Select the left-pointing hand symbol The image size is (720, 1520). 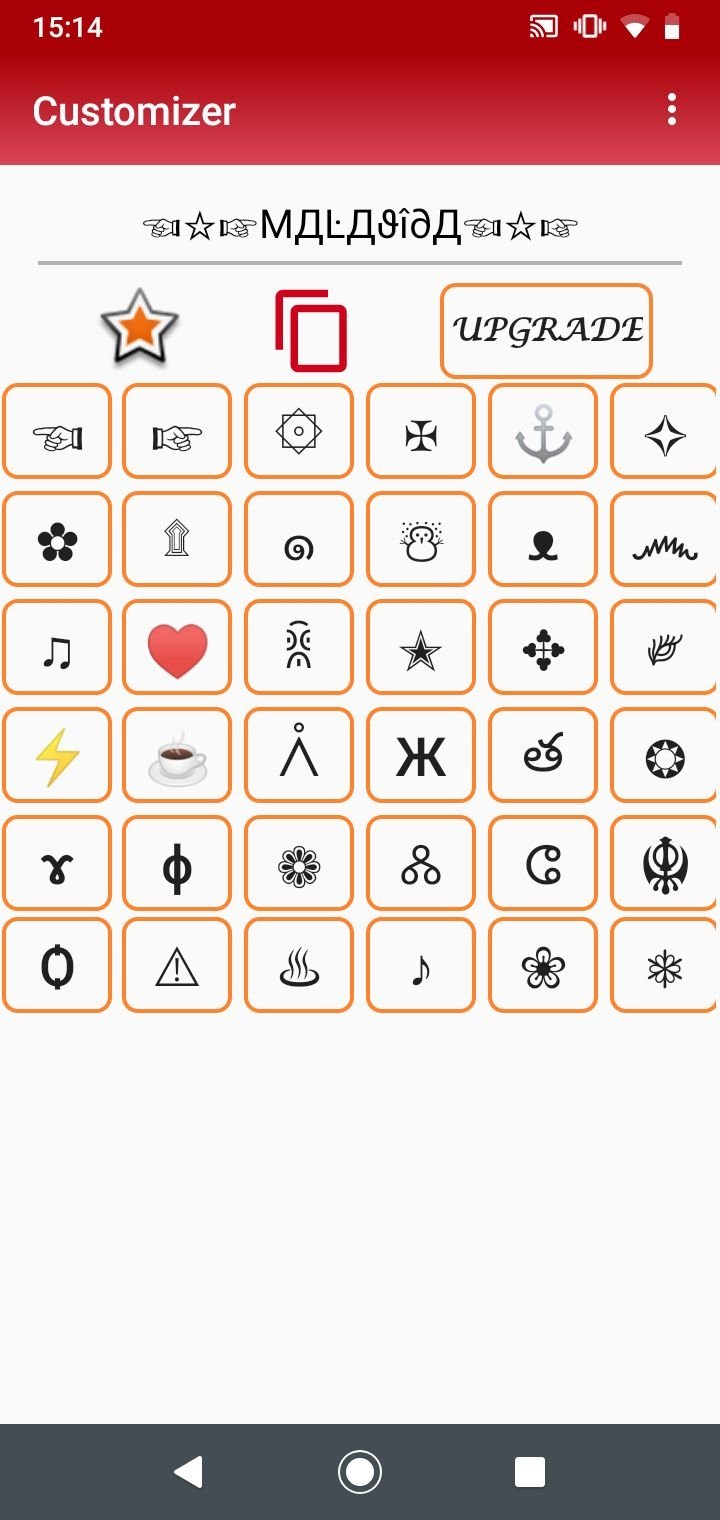(56, 431)
